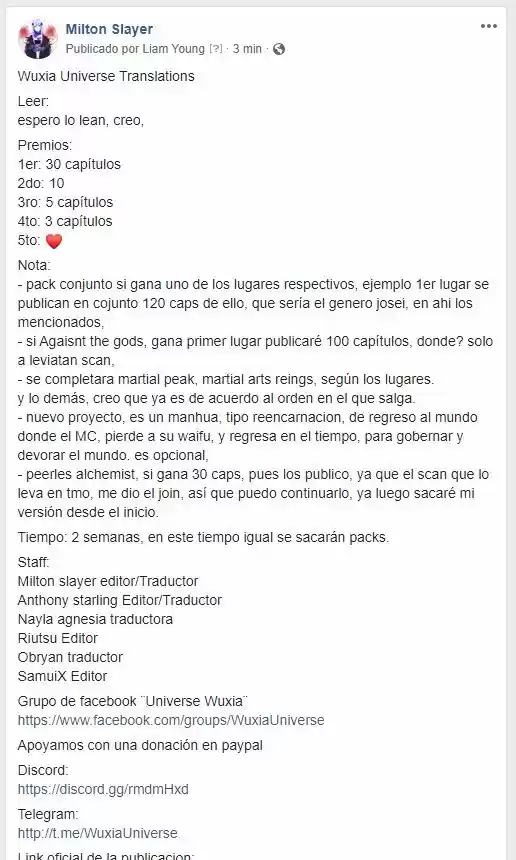Tap the 3 min post timestamp

click(x=247, y=49)
